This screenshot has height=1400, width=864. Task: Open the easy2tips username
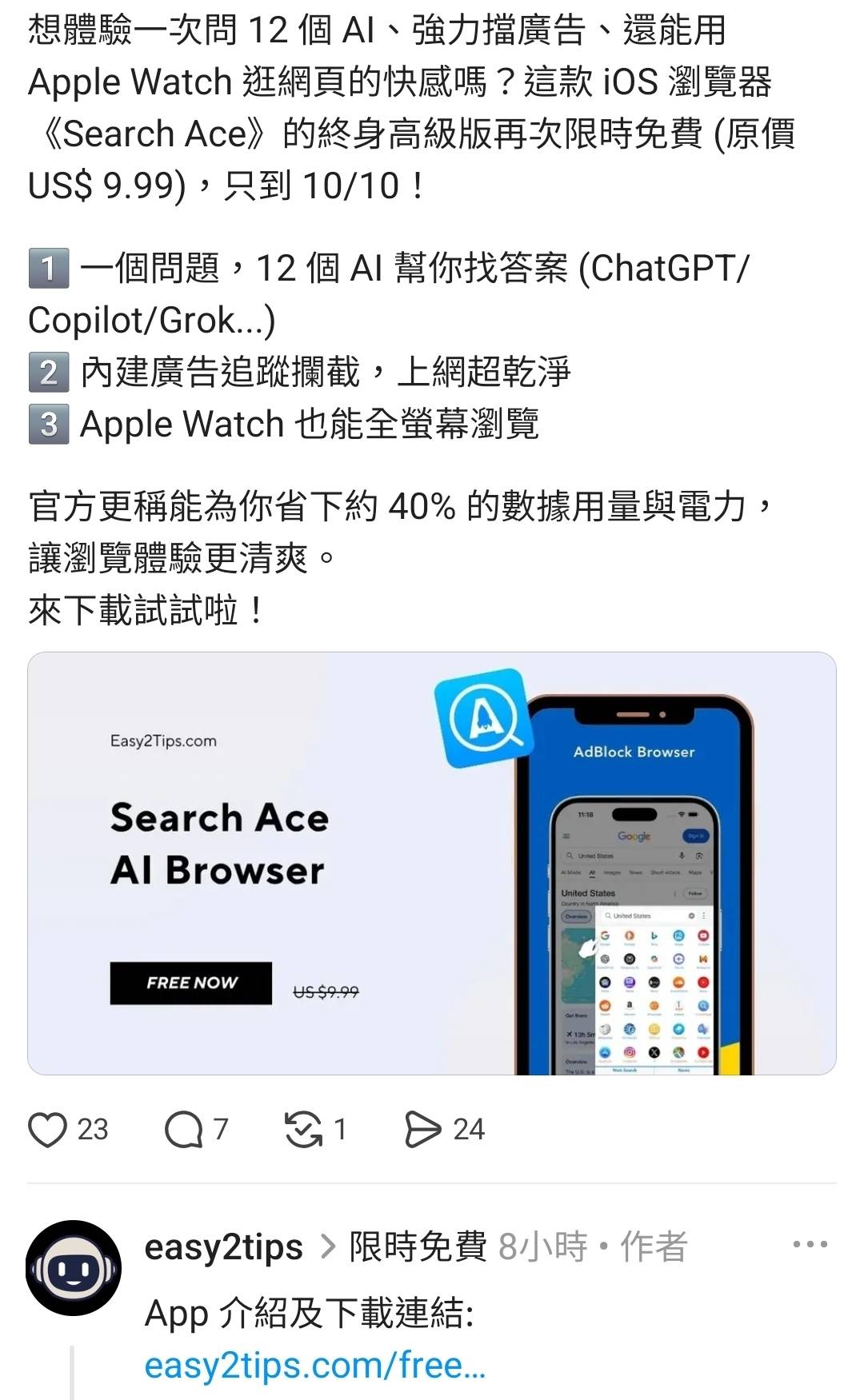(x=223, y=1247)
